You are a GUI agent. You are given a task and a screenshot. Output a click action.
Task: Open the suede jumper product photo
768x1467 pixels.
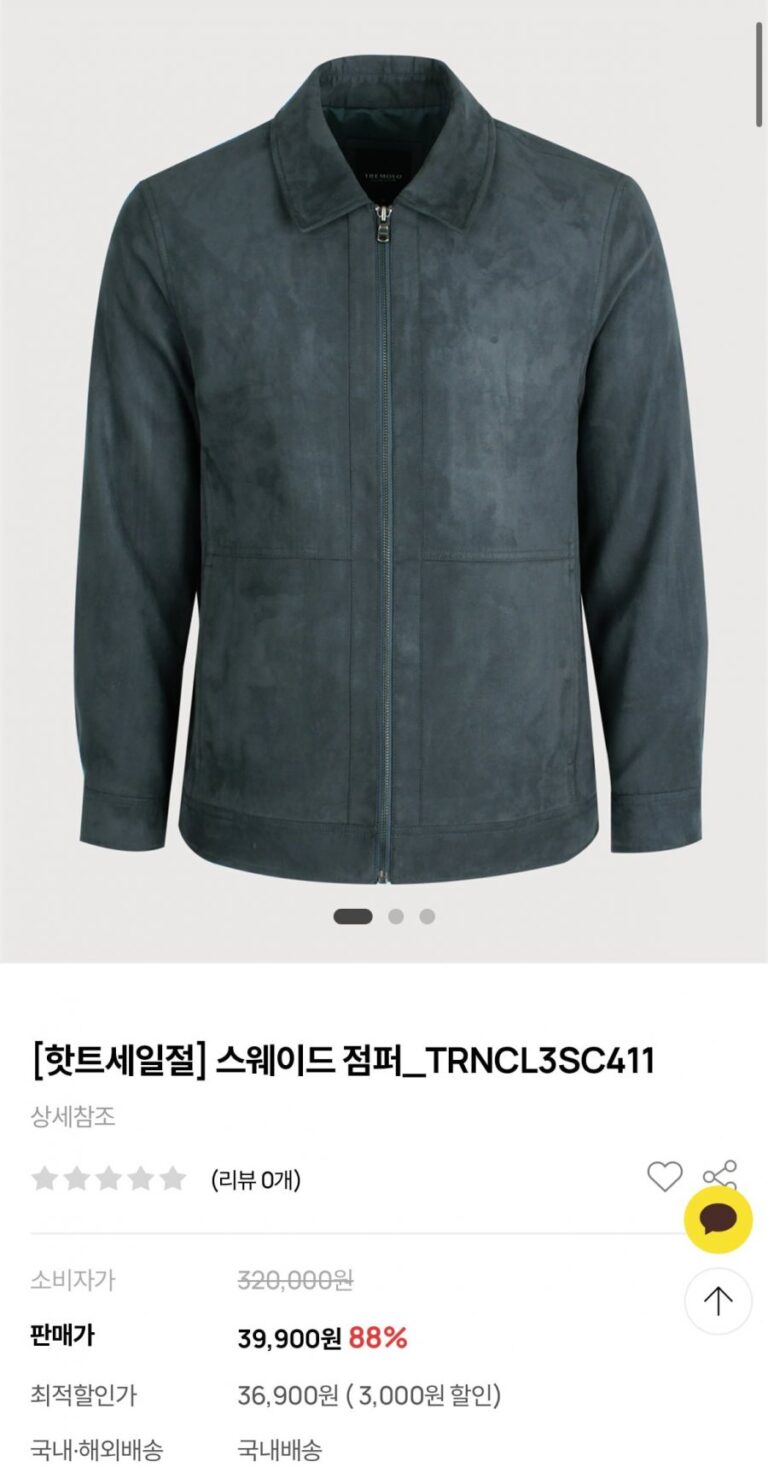(384, 470)
